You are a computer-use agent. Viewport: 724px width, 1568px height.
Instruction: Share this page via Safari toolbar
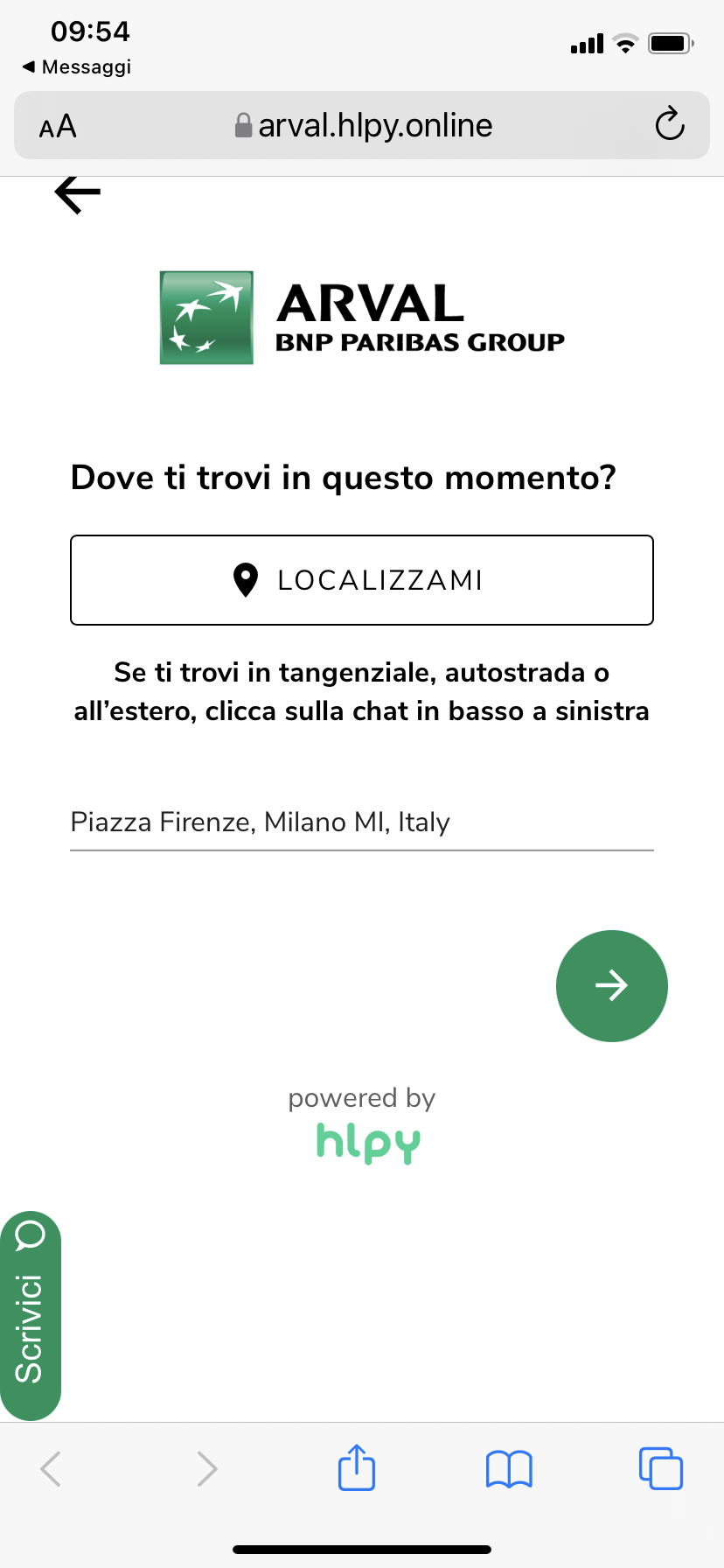[x=357, y=1467]
